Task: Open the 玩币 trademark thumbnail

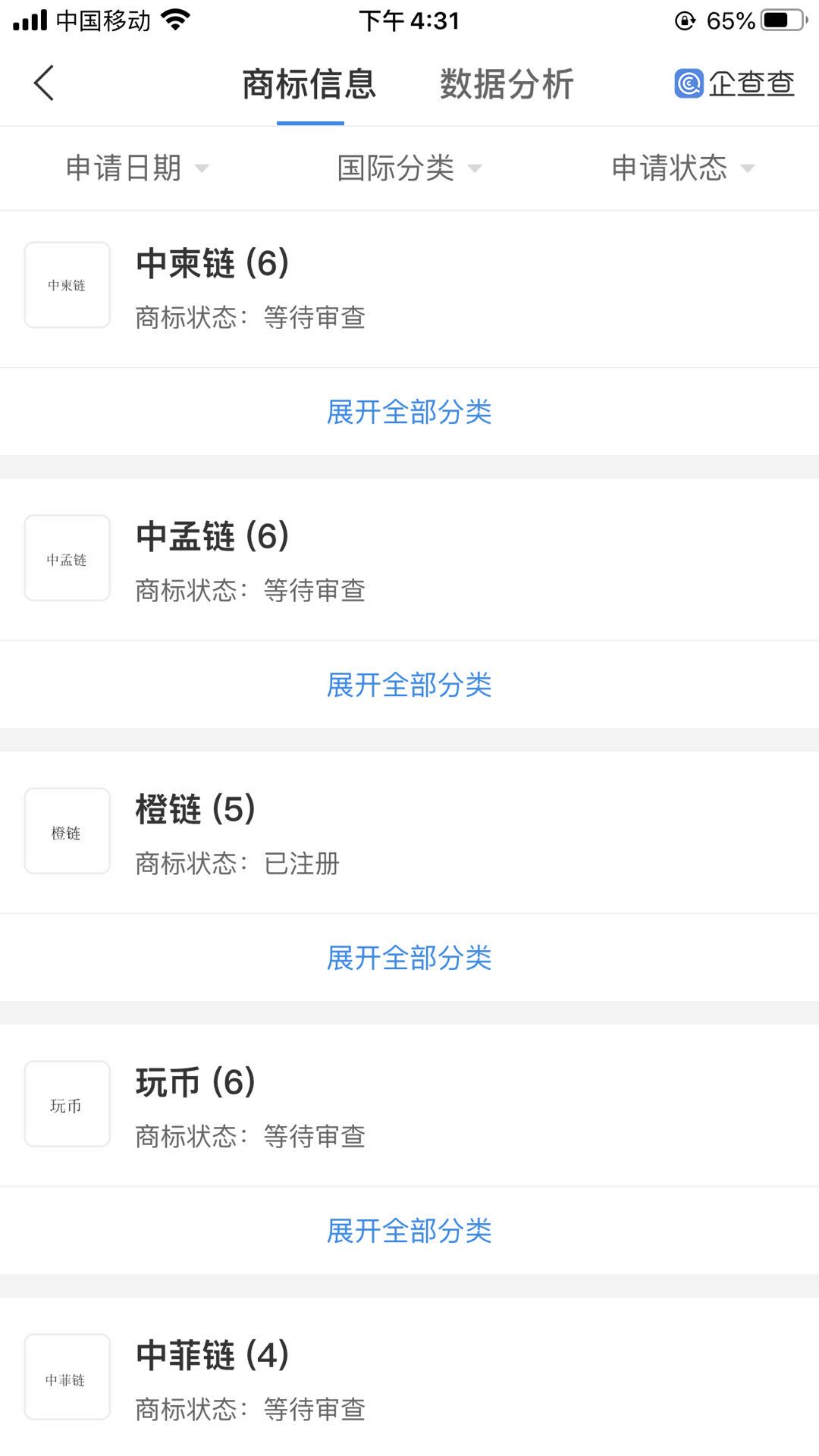Action: 67,1105
